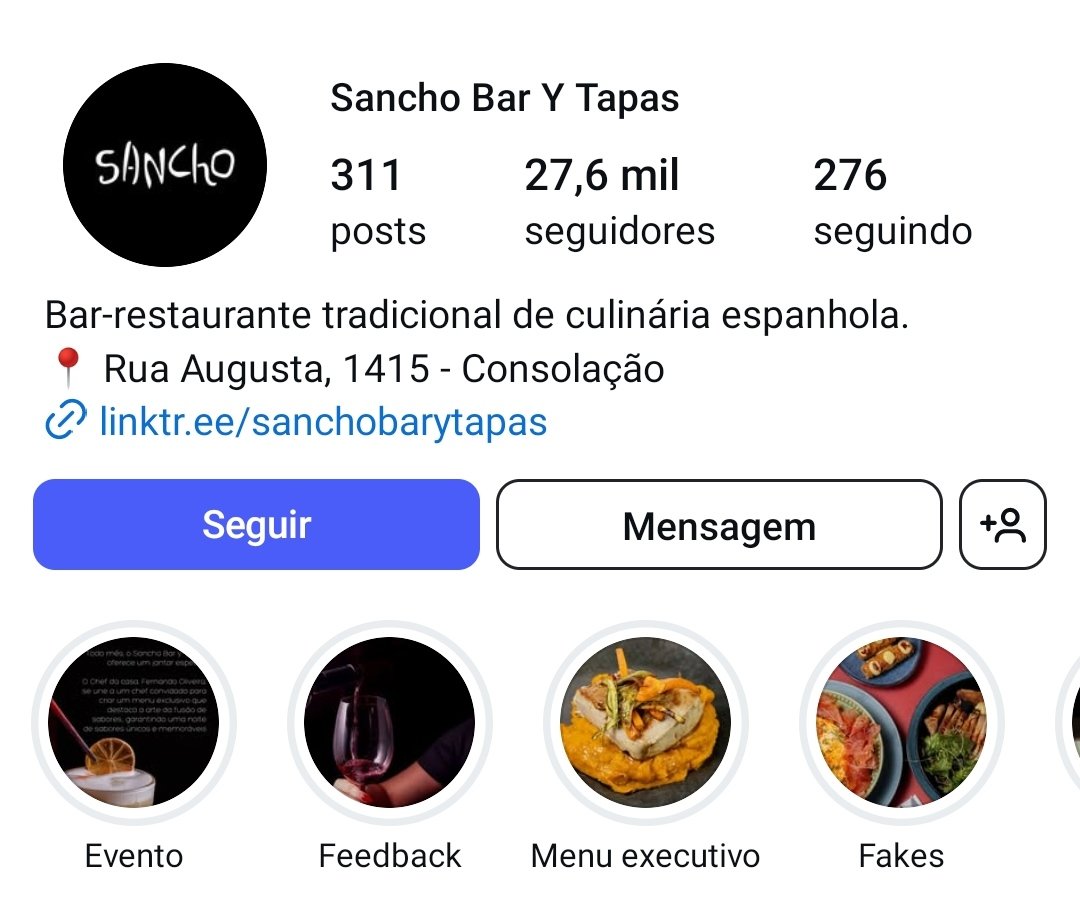Viewport: 1080px width, 923px height.
Task: Follow Sancho Bar Y Tapas with Seguir
Action: click(x=256, y=525)
